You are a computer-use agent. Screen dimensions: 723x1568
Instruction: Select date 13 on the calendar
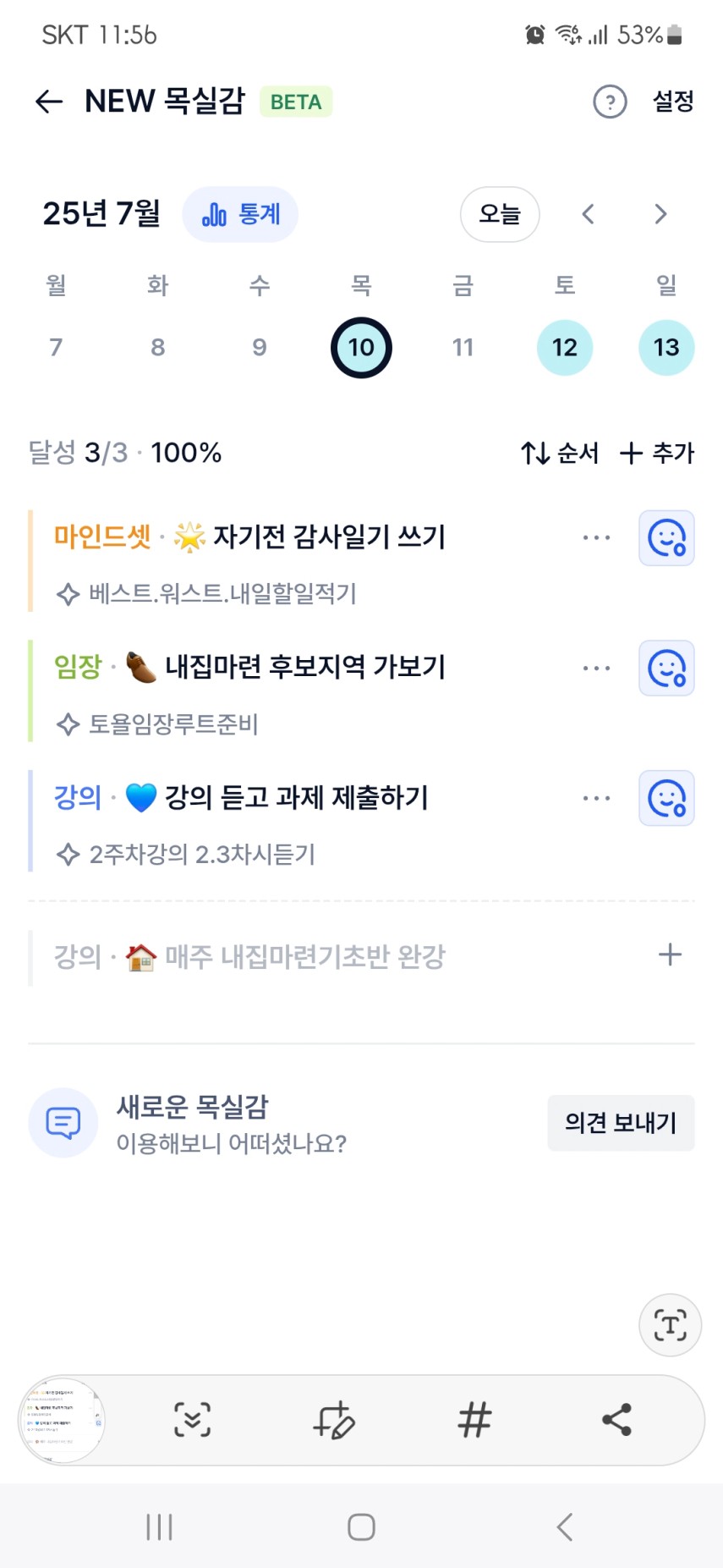tap(666, 348)
